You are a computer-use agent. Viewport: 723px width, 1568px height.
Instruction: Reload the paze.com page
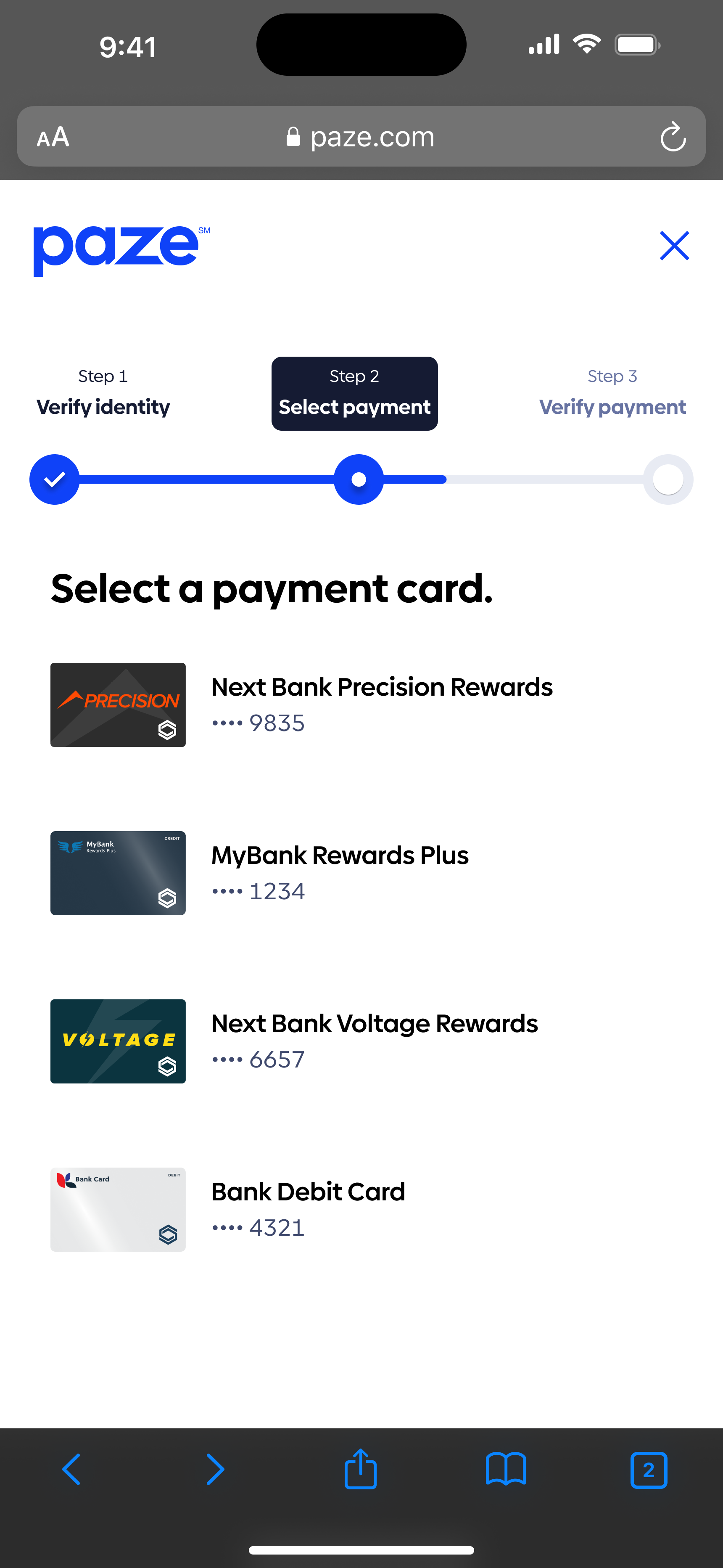point(673,137)
